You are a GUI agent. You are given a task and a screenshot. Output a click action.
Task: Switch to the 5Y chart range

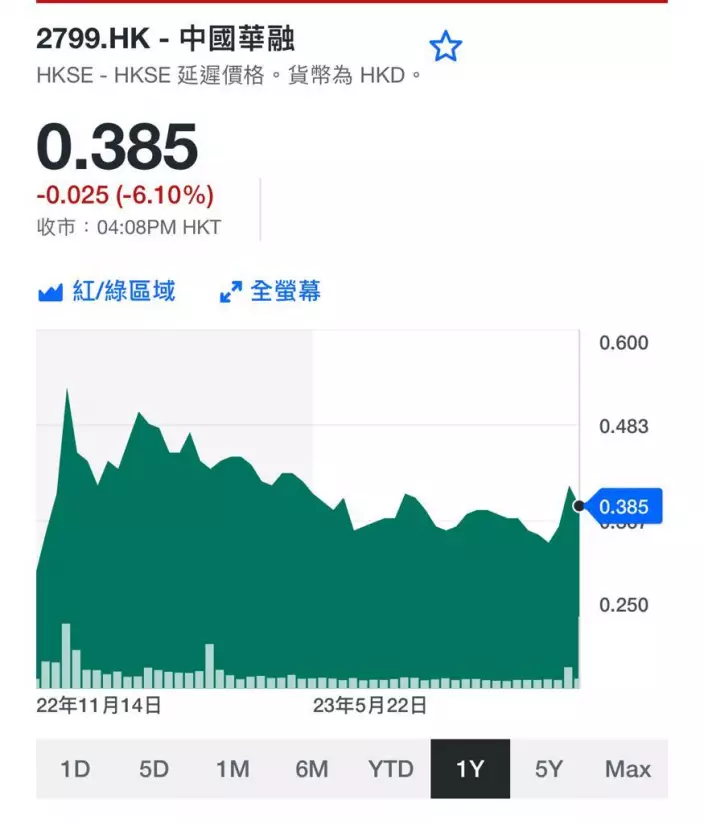click(549, 769)
